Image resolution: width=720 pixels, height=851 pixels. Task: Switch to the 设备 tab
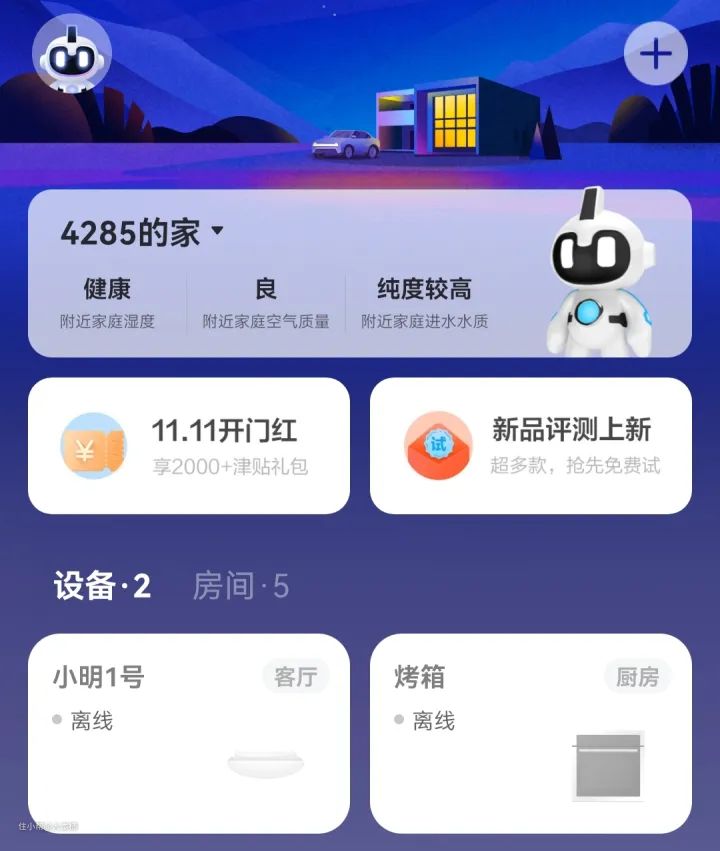click(x=102, y=586)
